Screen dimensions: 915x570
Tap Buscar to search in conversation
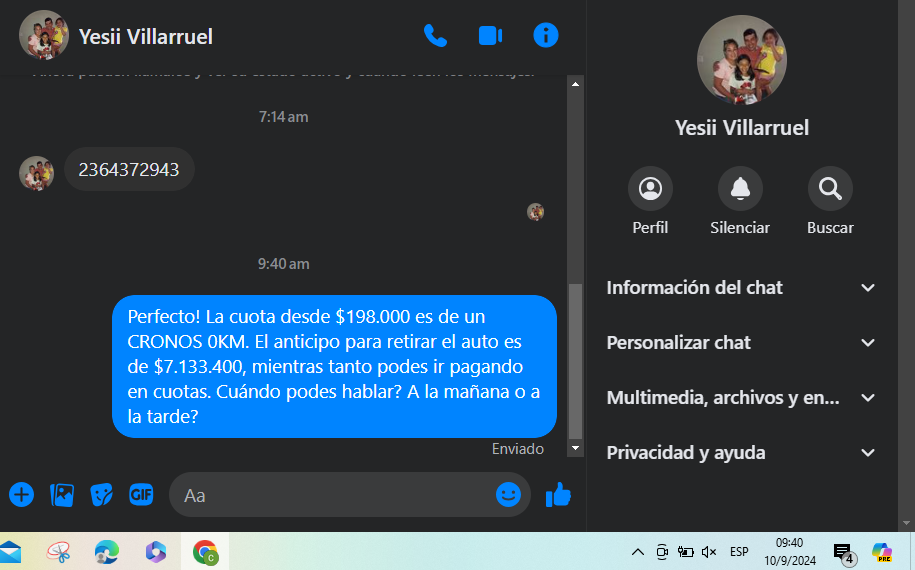[830, 189]
